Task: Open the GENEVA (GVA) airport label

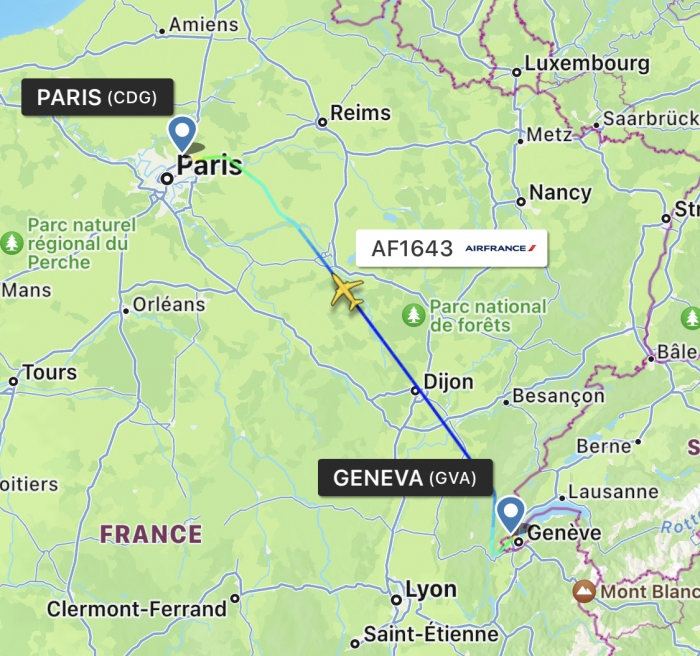Action: coord(405,477)
